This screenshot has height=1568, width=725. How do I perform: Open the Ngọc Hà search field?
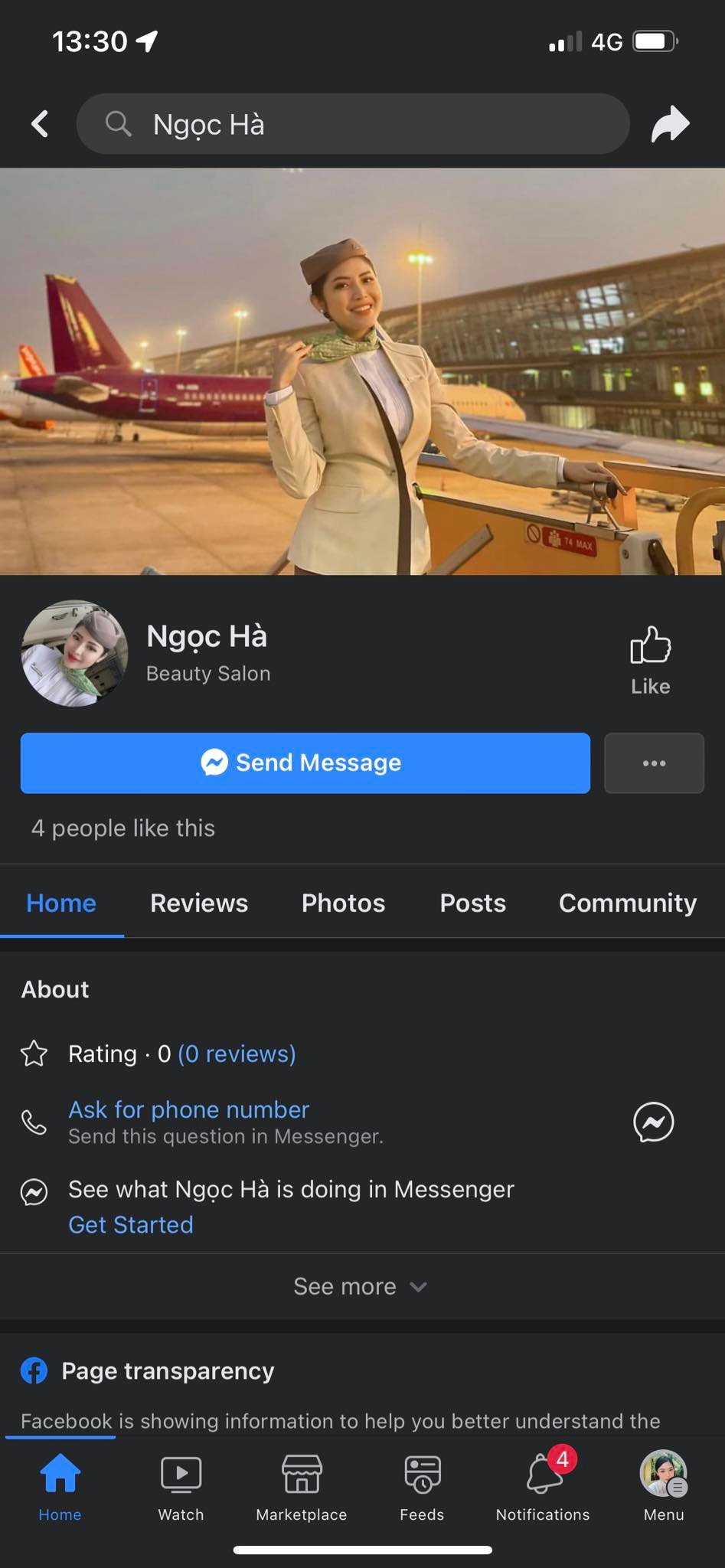(352, 124)
